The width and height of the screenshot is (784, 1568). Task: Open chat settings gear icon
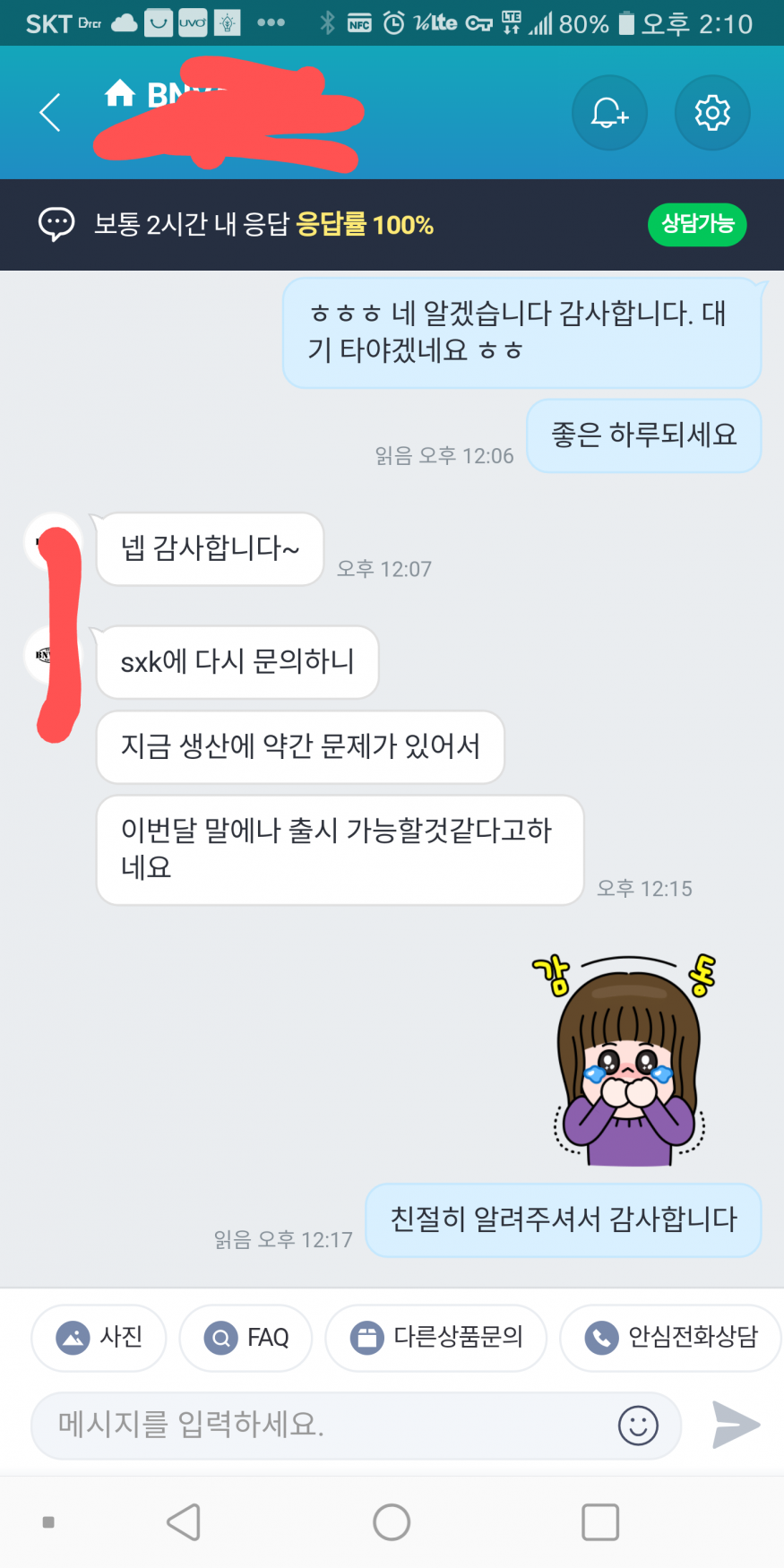tap(712, 113)
